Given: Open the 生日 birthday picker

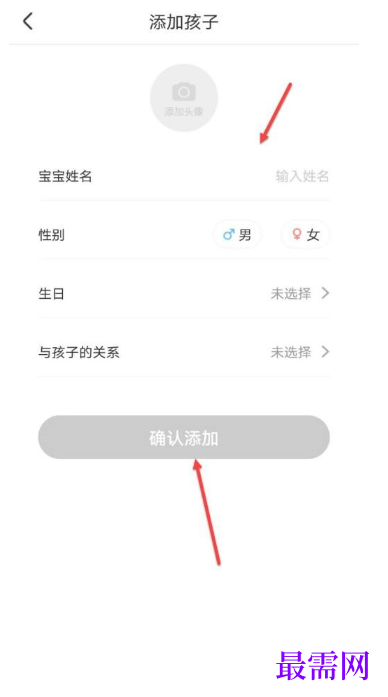Looking at the screenshot, I should [x=184, y=294].
